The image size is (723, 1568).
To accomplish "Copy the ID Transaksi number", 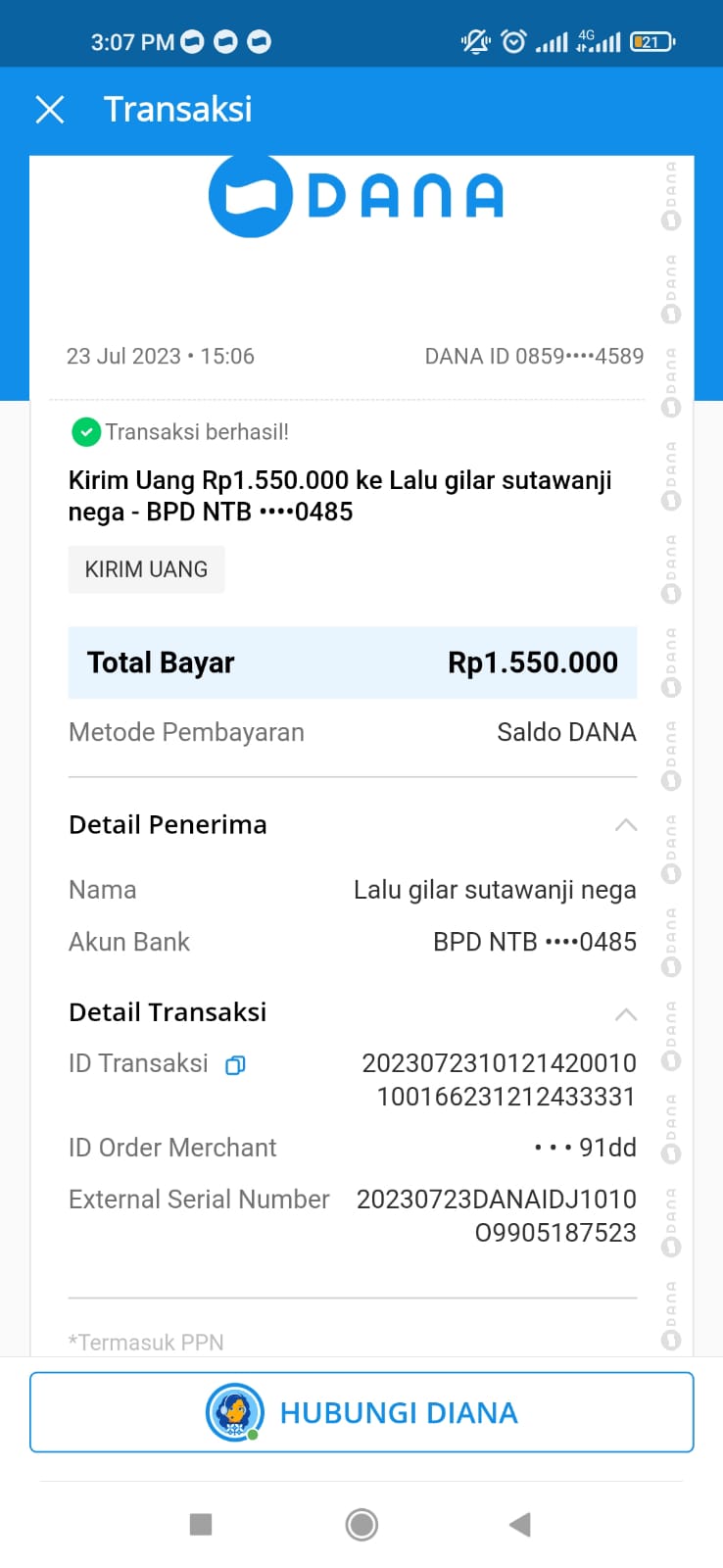I will pyautogui.click(x=235, y=1065).
